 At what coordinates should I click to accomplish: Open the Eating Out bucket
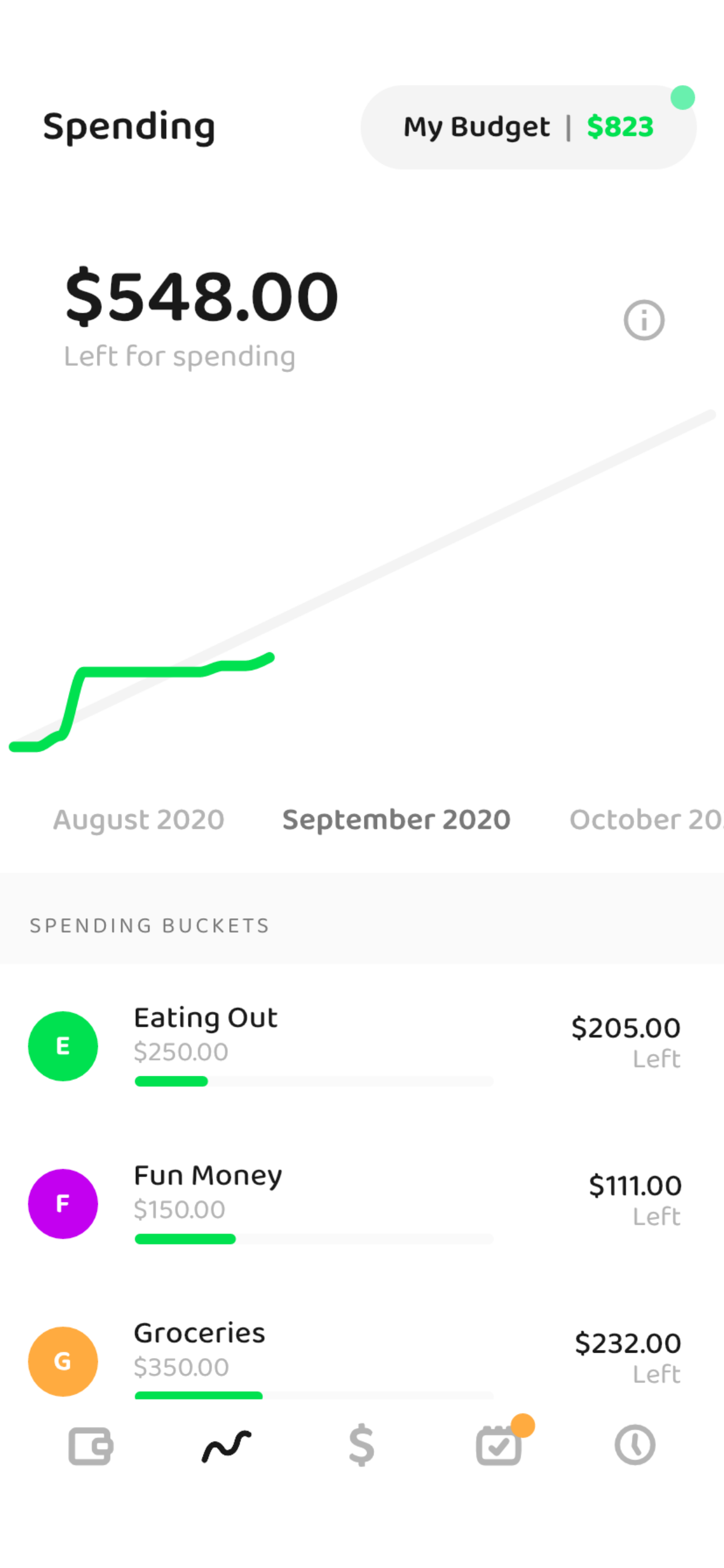click(x=362, y=1046)
